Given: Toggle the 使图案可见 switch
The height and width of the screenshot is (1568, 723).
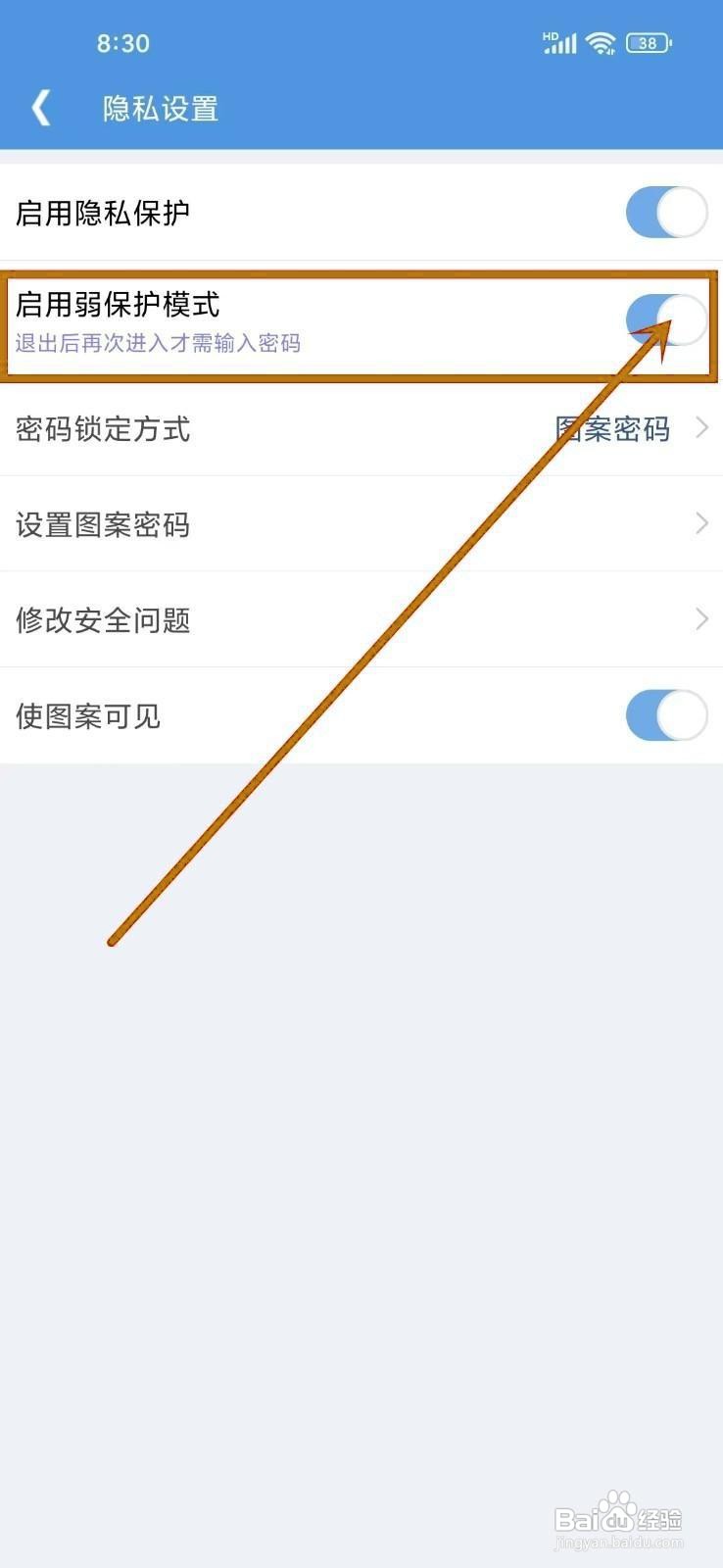Looking at the screenshot, I should click(x=666, y=716).
